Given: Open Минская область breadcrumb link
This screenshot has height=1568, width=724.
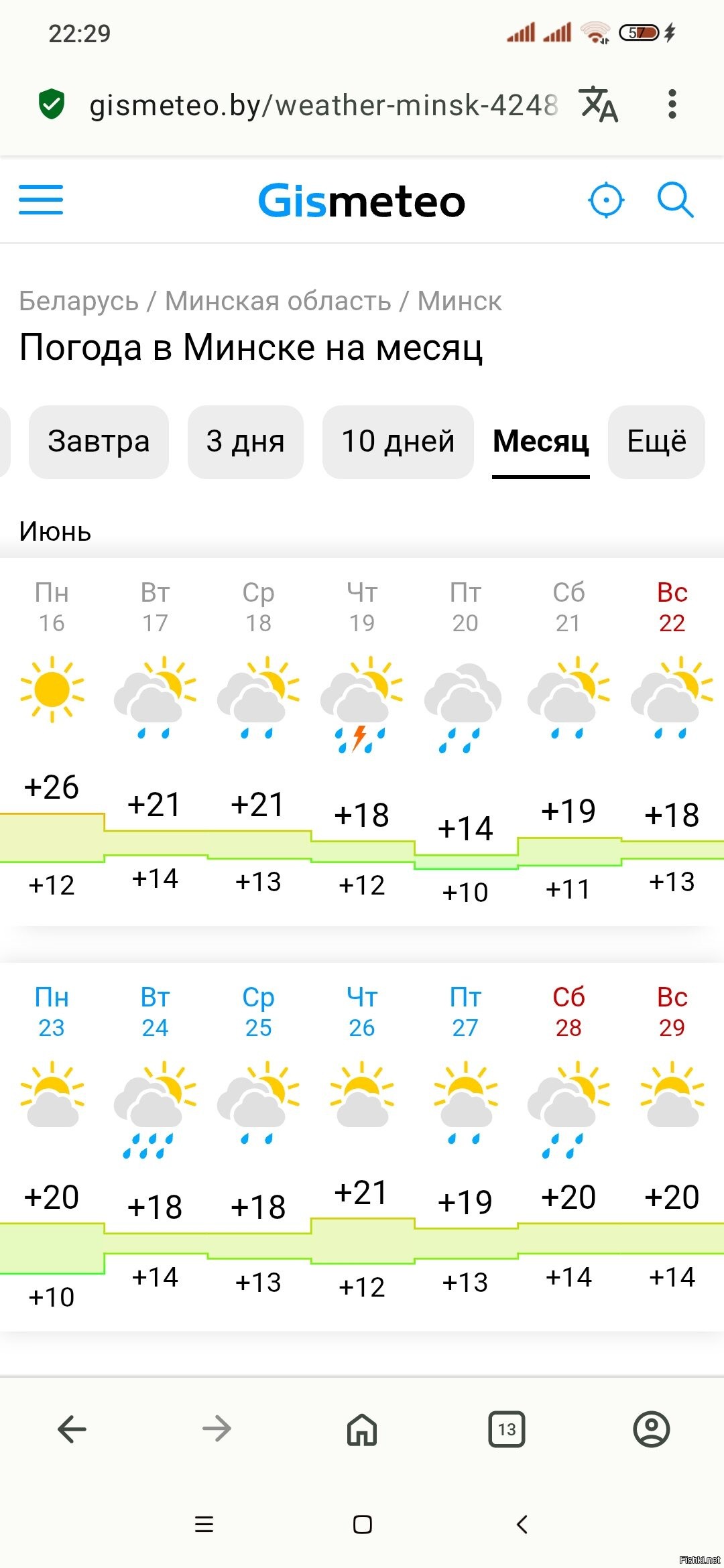Looking at the screenshot, I should tap(278, 301).
